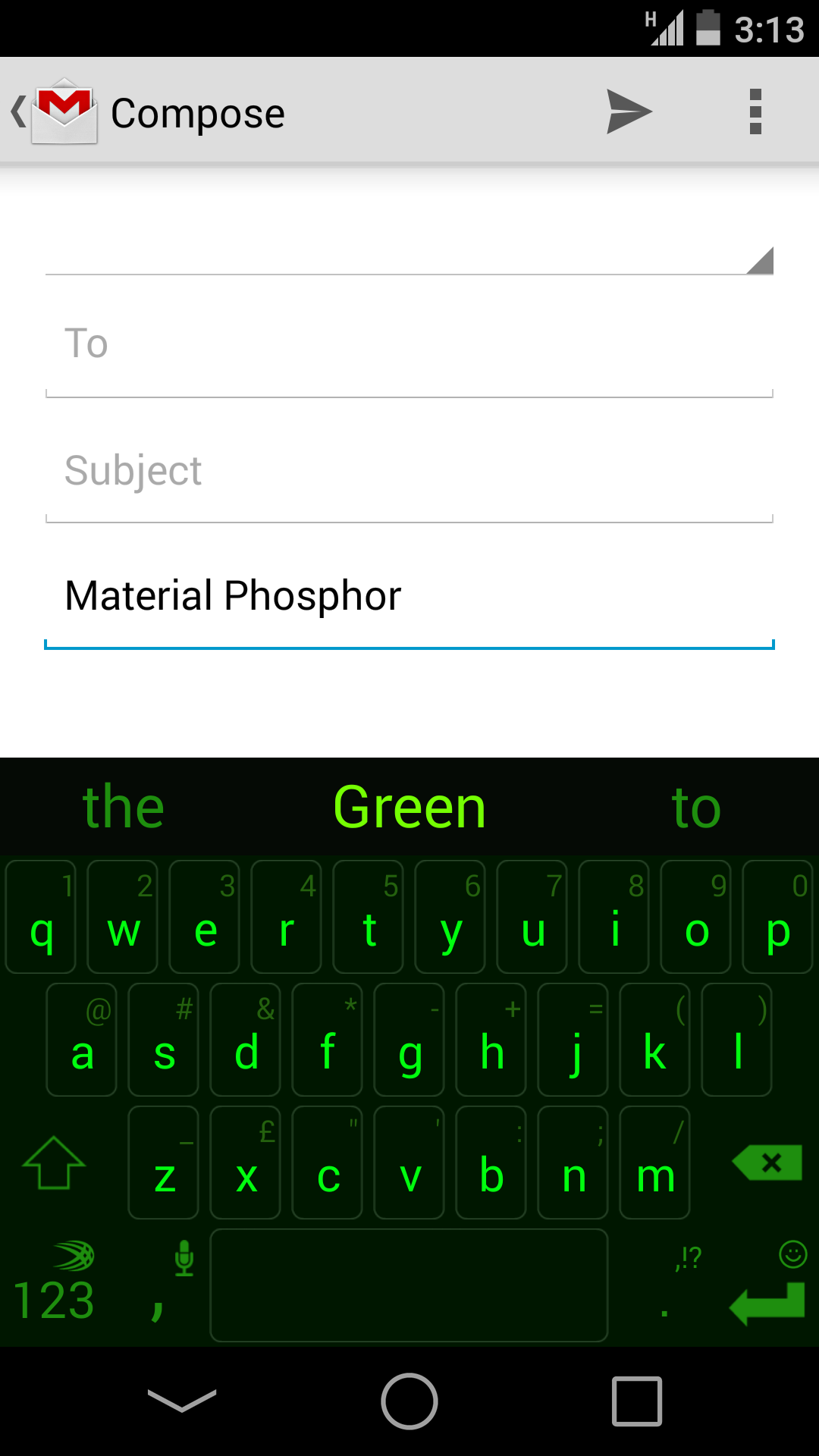Hit the backspace key

tap(767, 1163)
